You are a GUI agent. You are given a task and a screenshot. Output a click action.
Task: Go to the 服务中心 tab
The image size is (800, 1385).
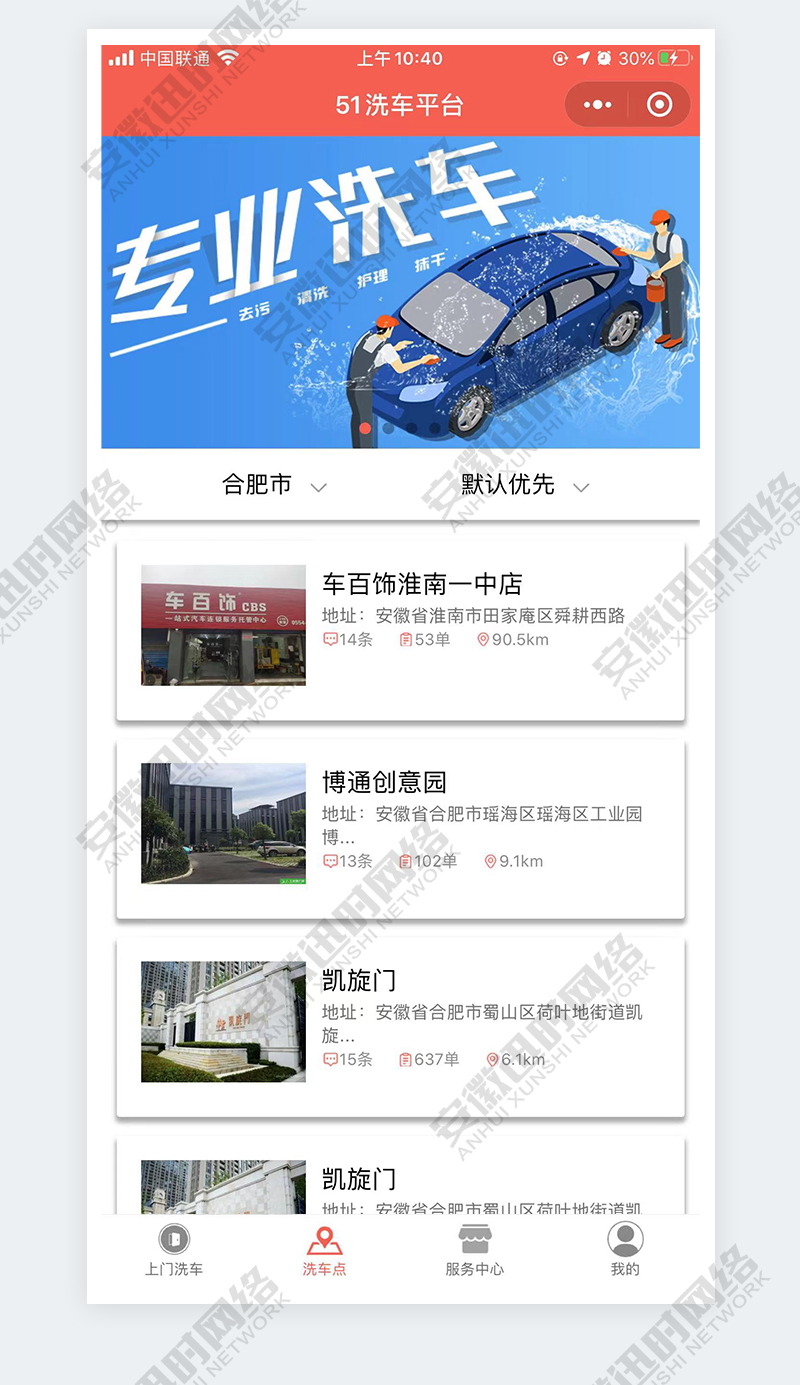pos(475,1250)
